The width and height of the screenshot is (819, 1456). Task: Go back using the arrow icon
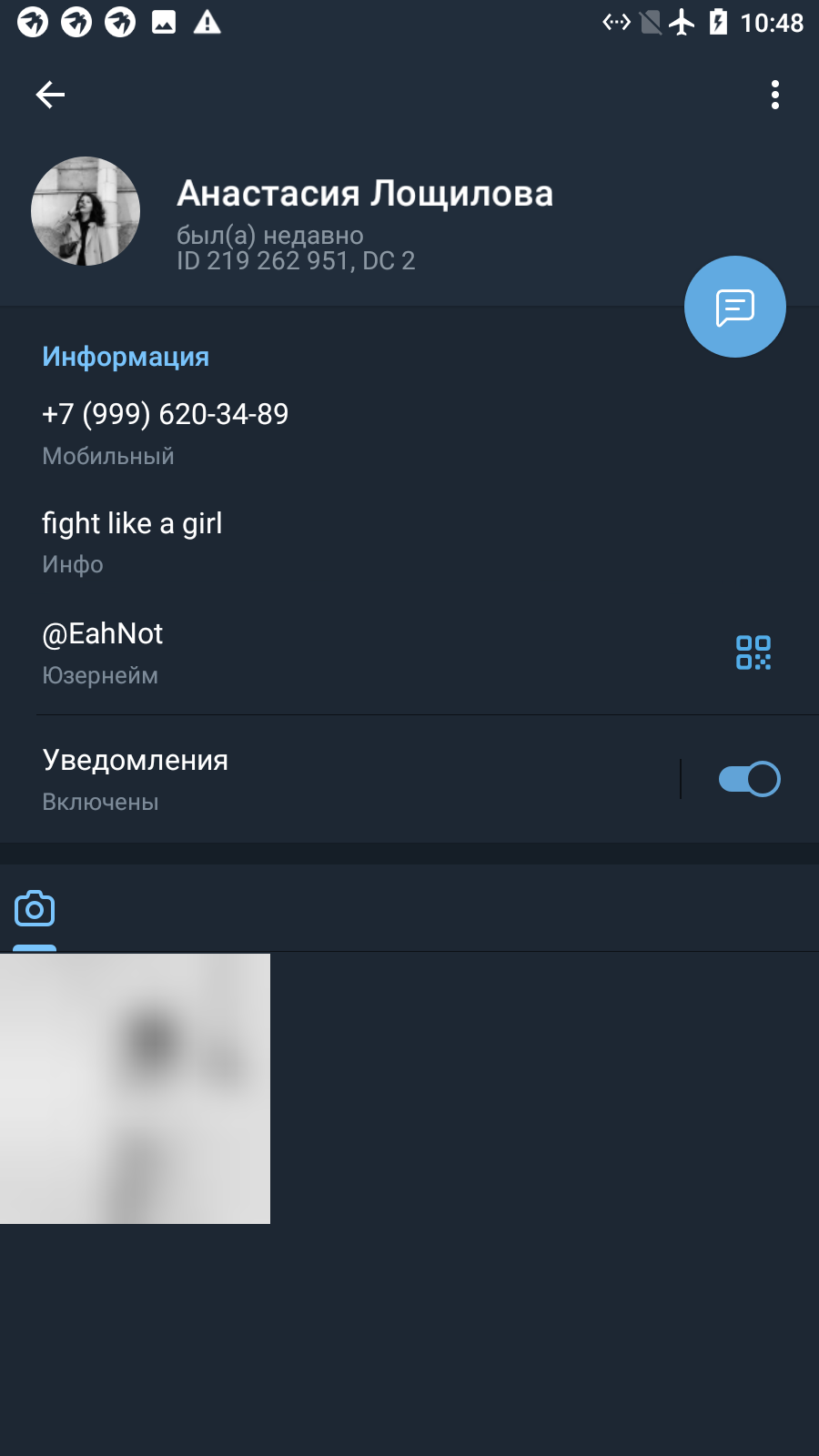click(x=50, y=95)
